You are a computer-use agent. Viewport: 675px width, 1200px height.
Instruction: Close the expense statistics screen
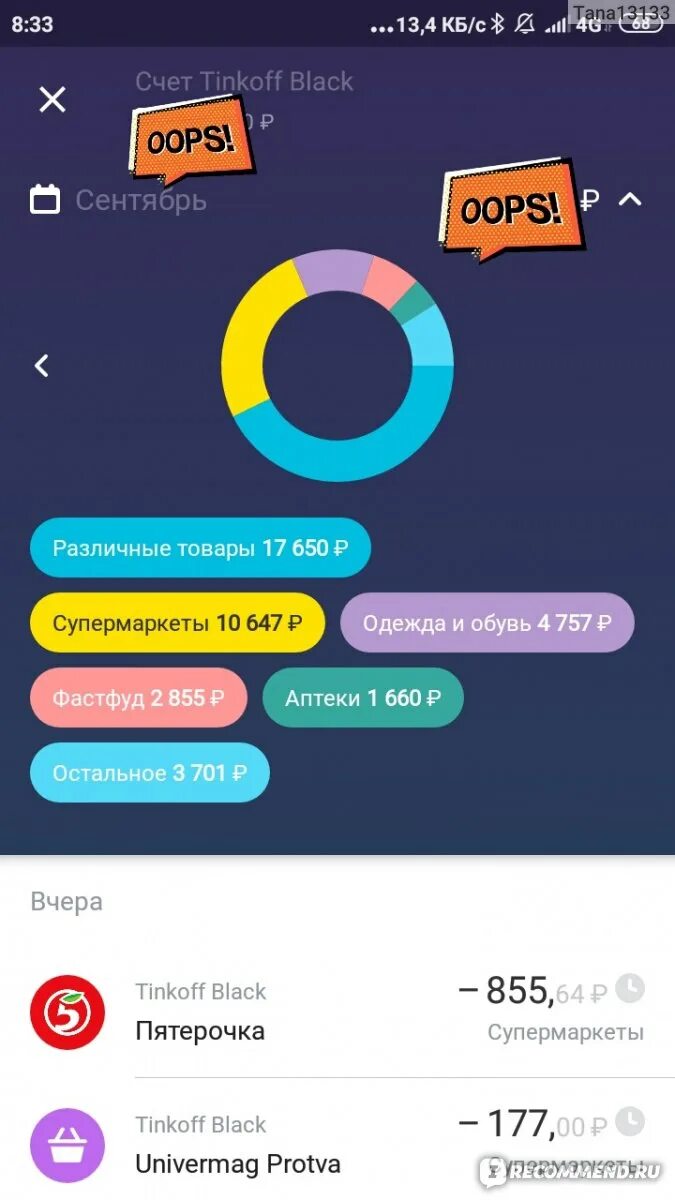click(x=52, y=99)
